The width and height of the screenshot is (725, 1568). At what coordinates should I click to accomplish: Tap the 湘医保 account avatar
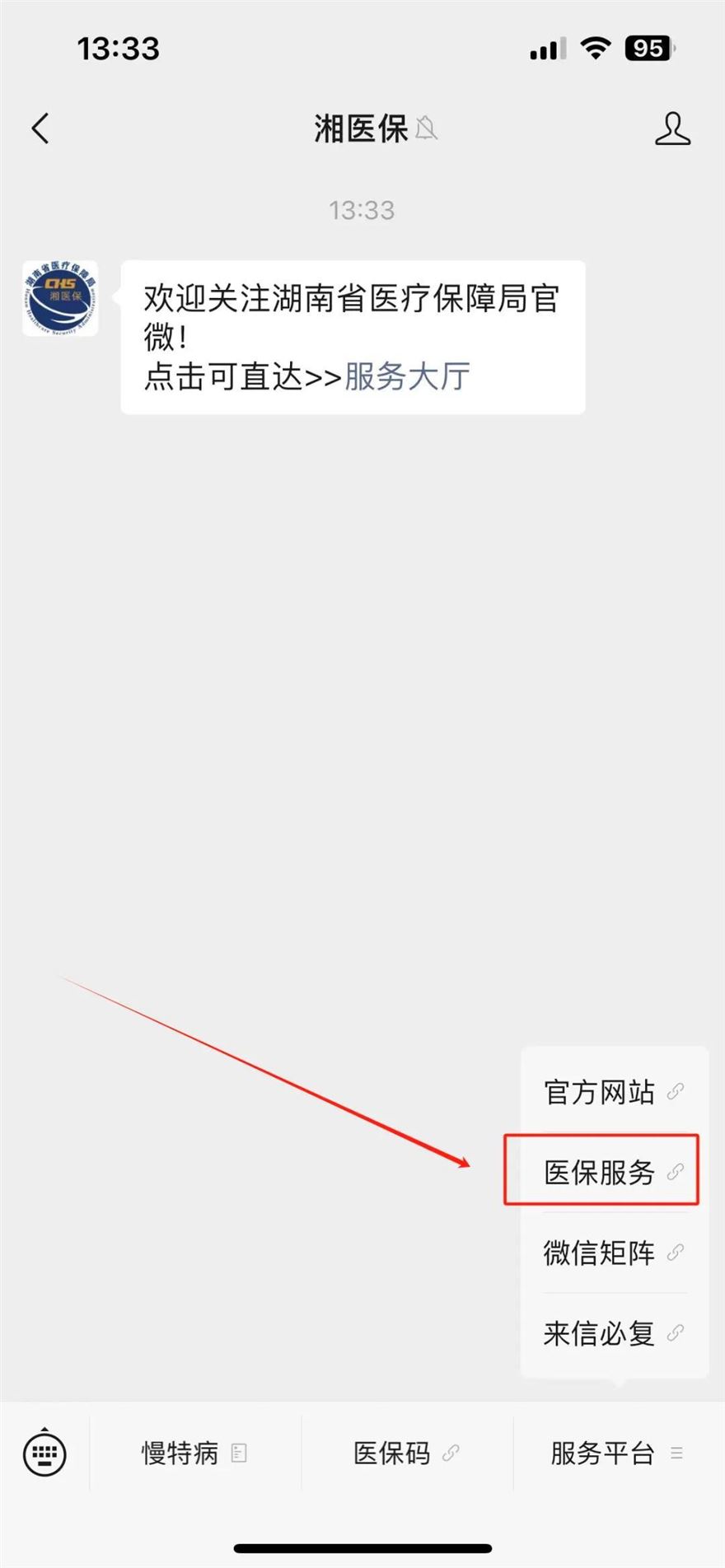pos(60,298)
